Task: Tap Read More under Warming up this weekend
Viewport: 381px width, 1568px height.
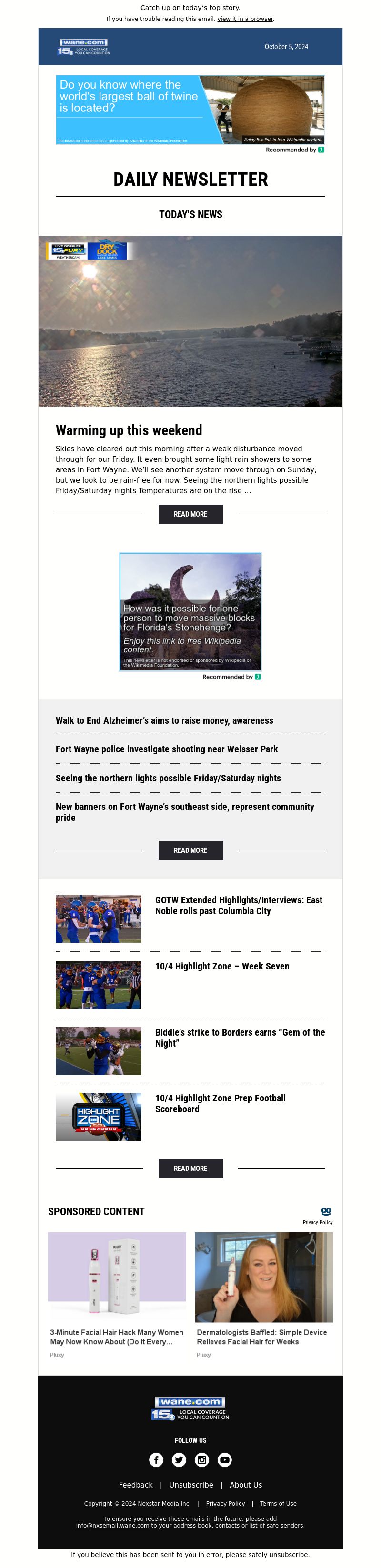Action: point(190,514)
